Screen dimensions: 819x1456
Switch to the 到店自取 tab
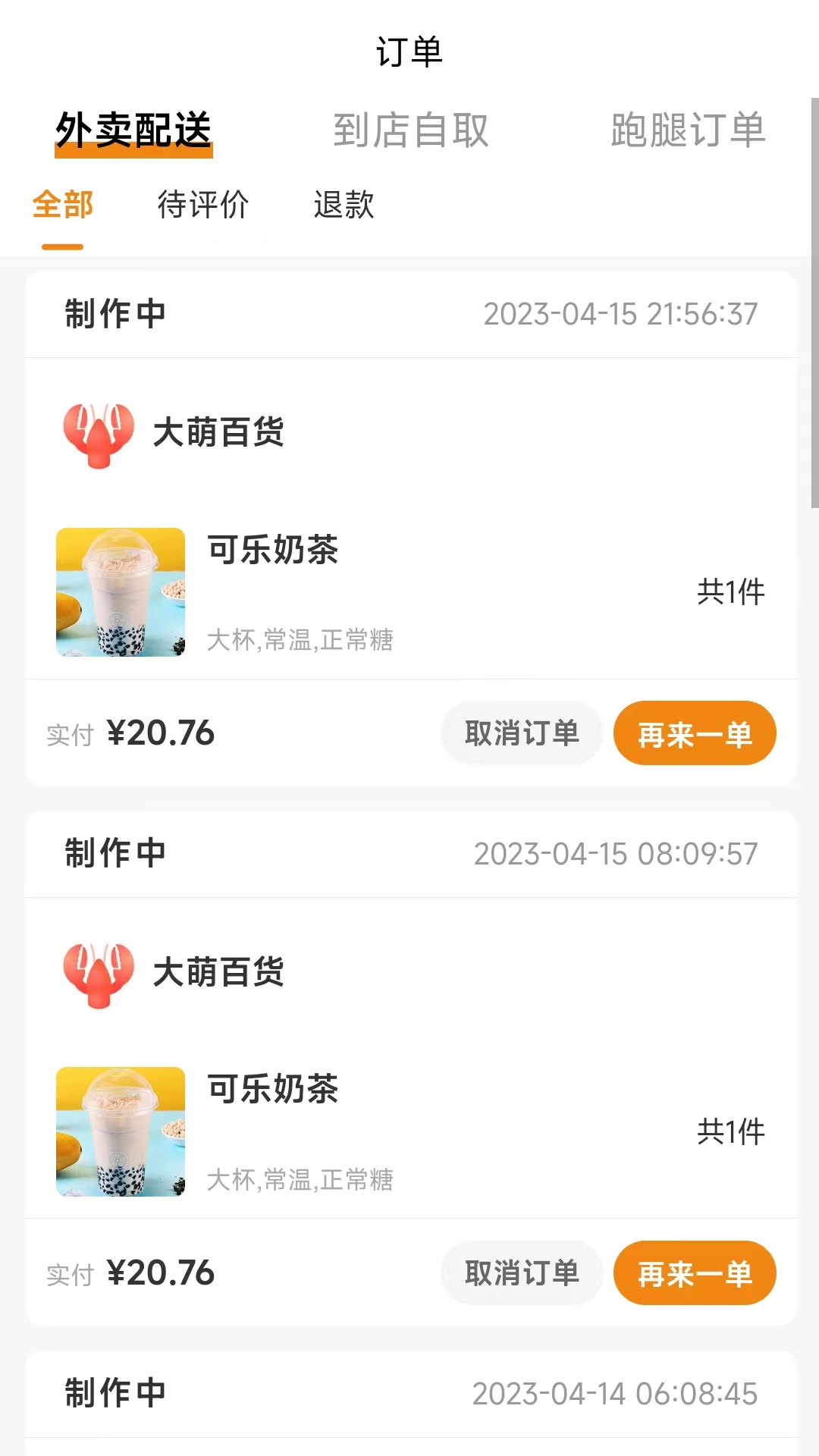410,130
